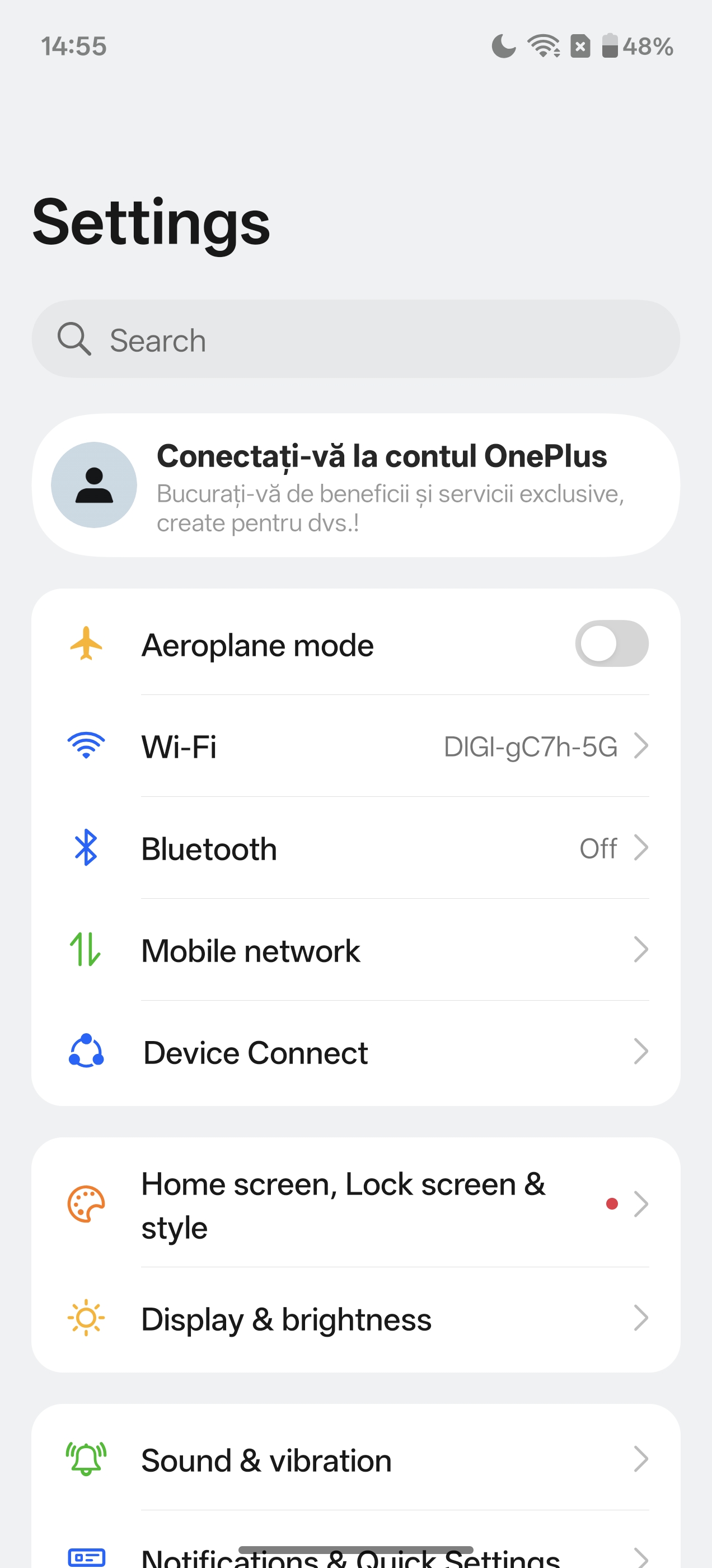
Task: Open the Settings search field
Action: click(x=355, y=339)
